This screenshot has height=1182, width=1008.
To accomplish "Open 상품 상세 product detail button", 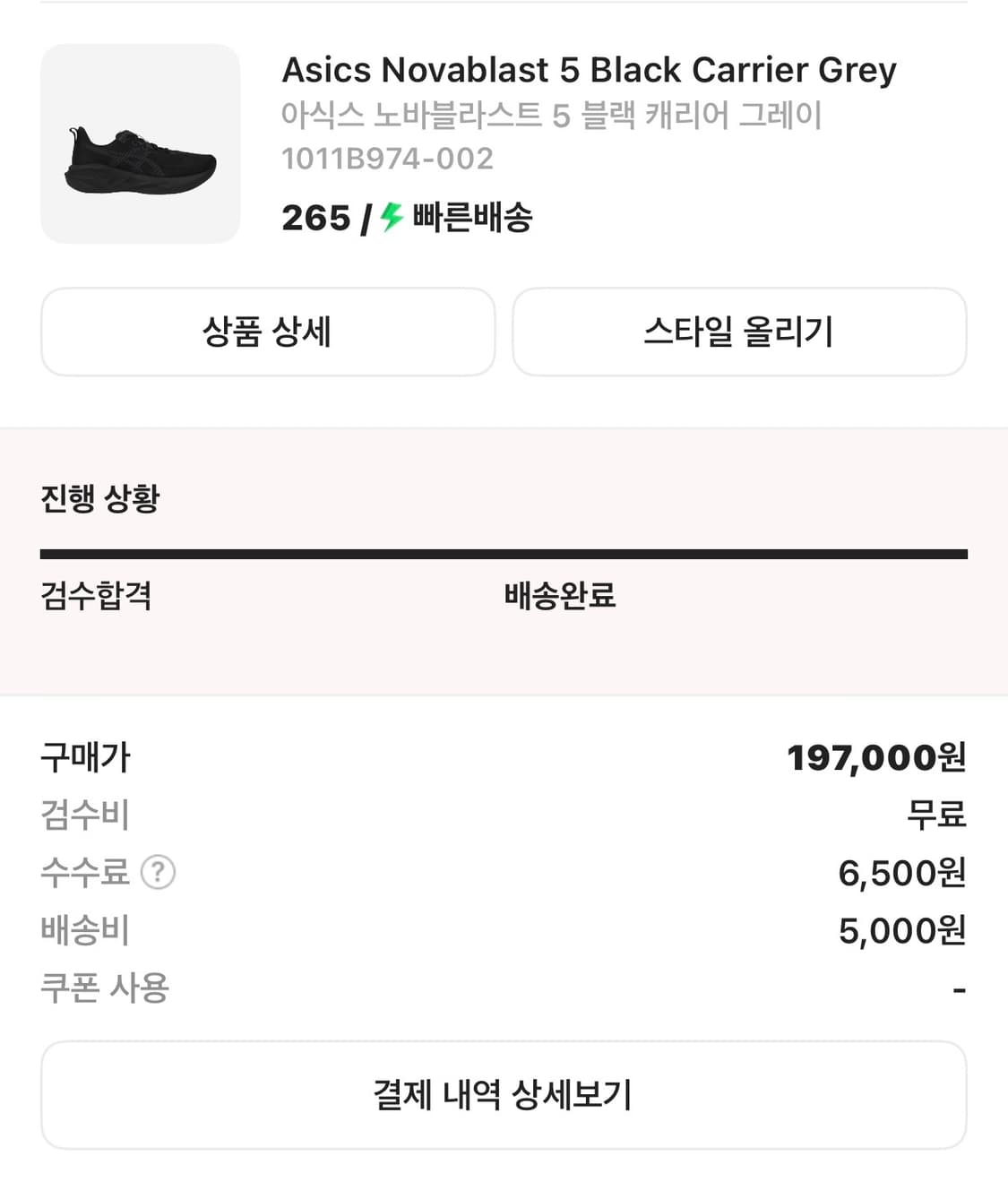I will 268,332.
